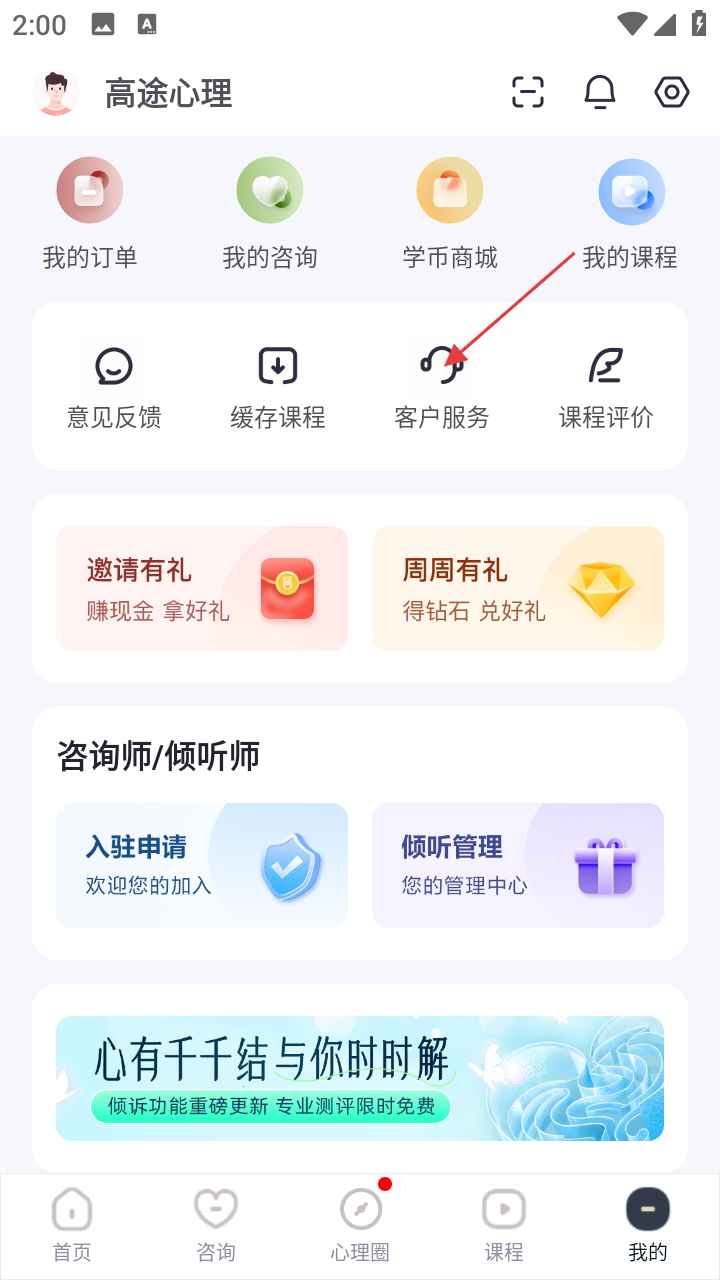Image resolution: width=720 pixels, height=1280 pixels.
Task: Open the settings hexagon icon
Action: pyautogui.click(x=672, y=92)
